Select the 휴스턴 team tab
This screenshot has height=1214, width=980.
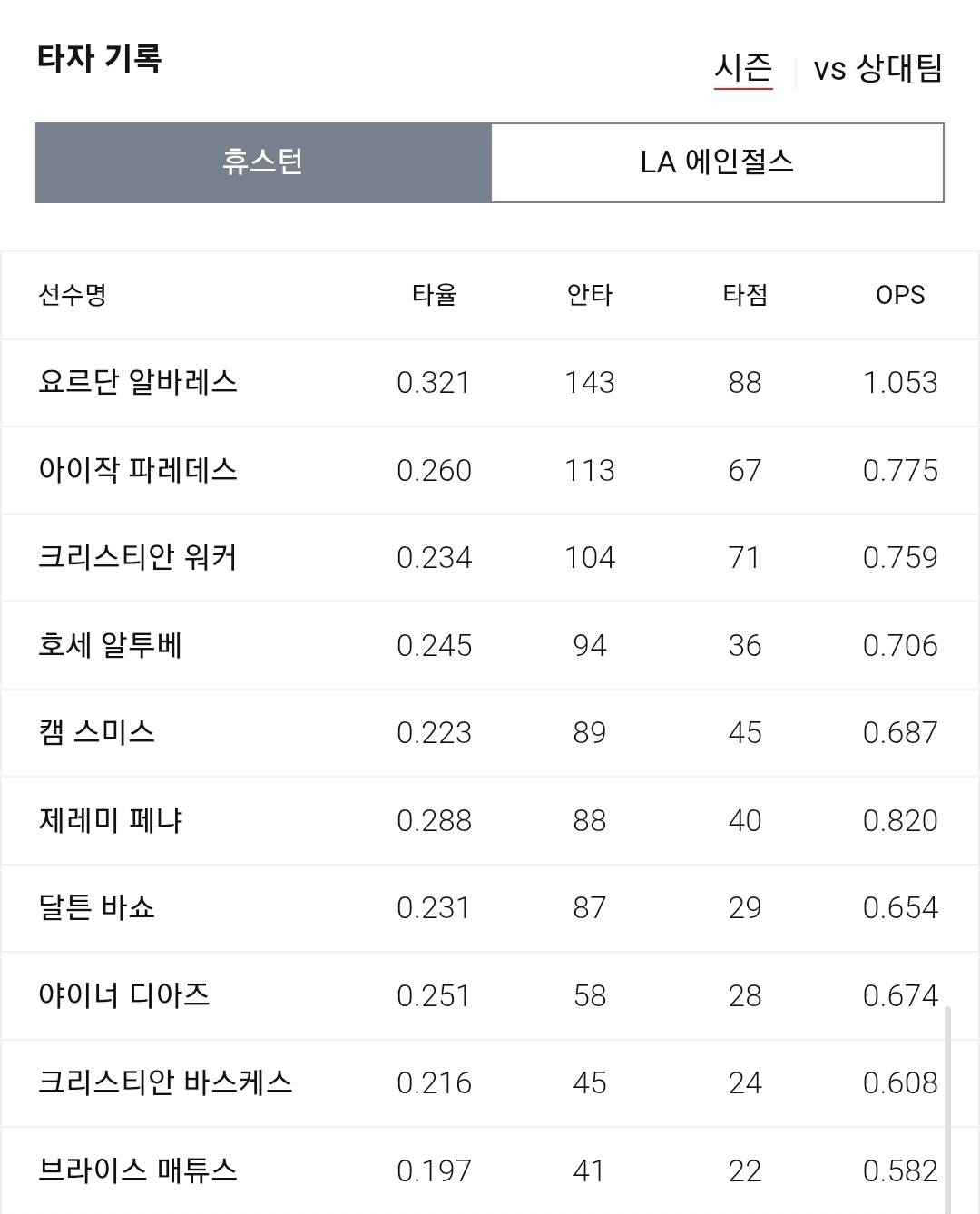pyautogui.click(x=263, y=162)
